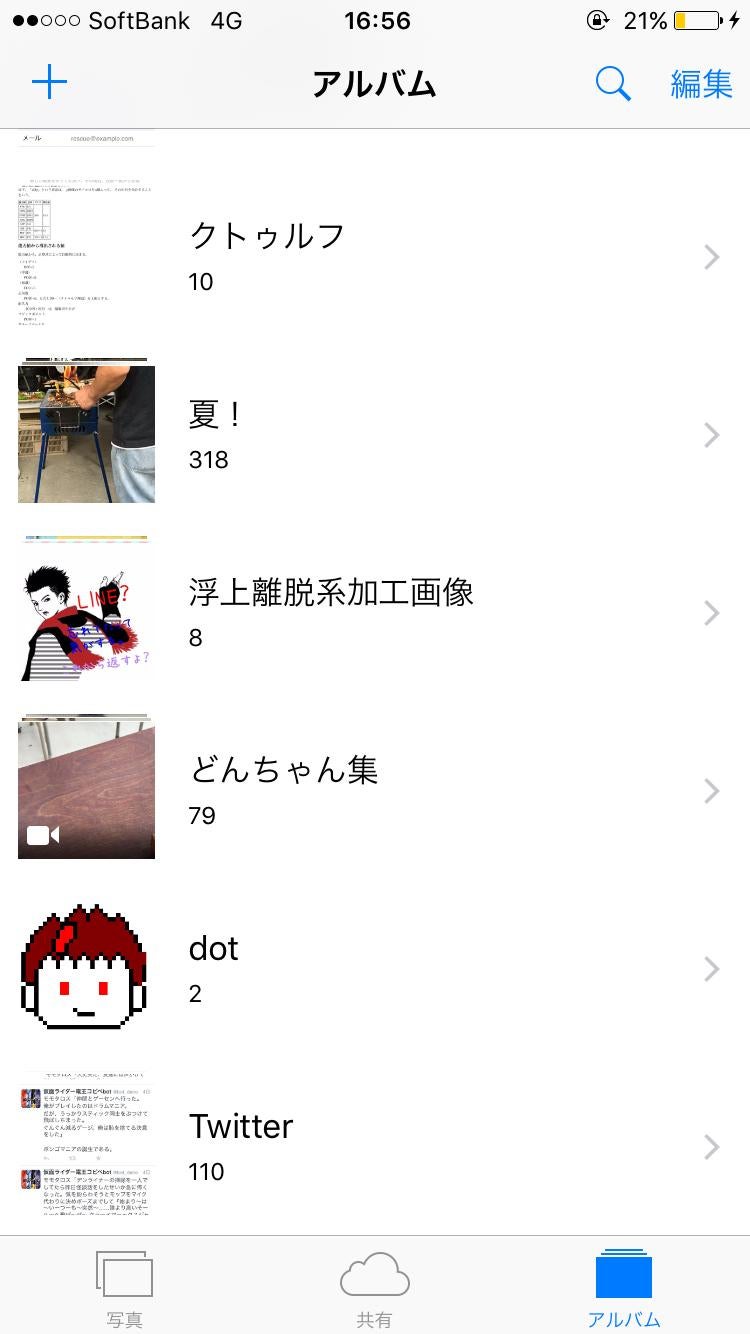Tap the plus icon to create new album
This screenshot has width=750, height=1334.
click(49, 82)
